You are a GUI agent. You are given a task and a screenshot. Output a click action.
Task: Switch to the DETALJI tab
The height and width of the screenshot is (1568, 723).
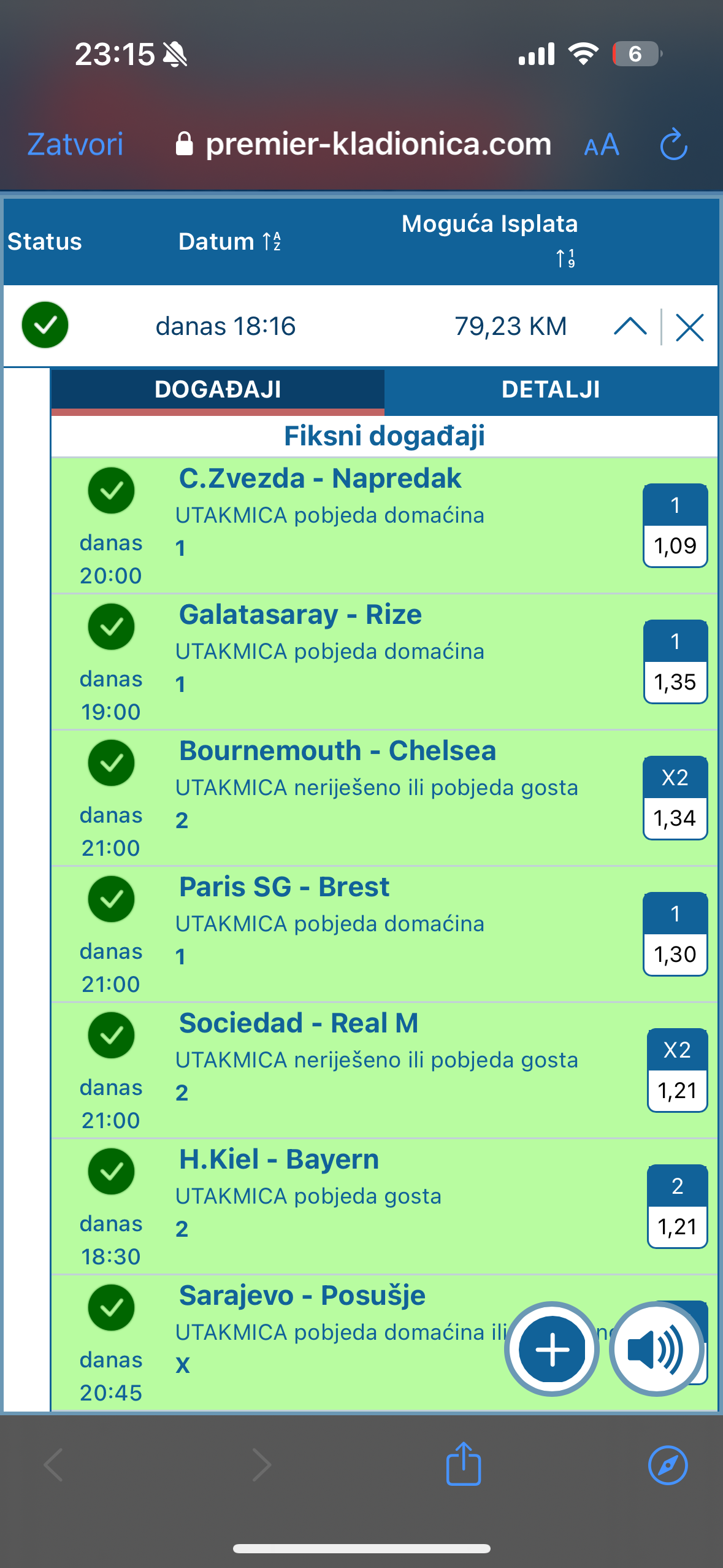(x=550, y=390)
